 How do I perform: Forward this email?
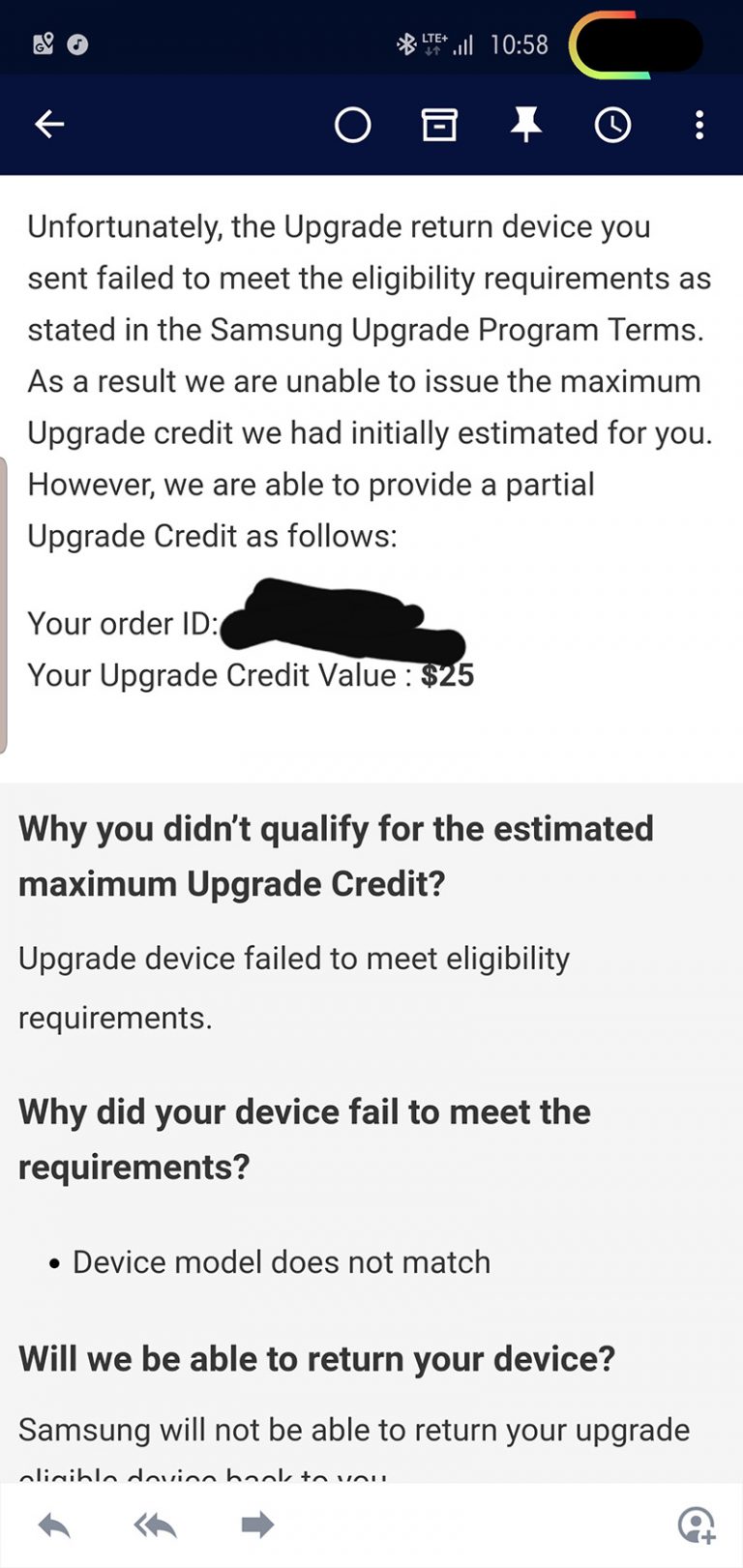pyautogui.click(x=257, y=1526)
